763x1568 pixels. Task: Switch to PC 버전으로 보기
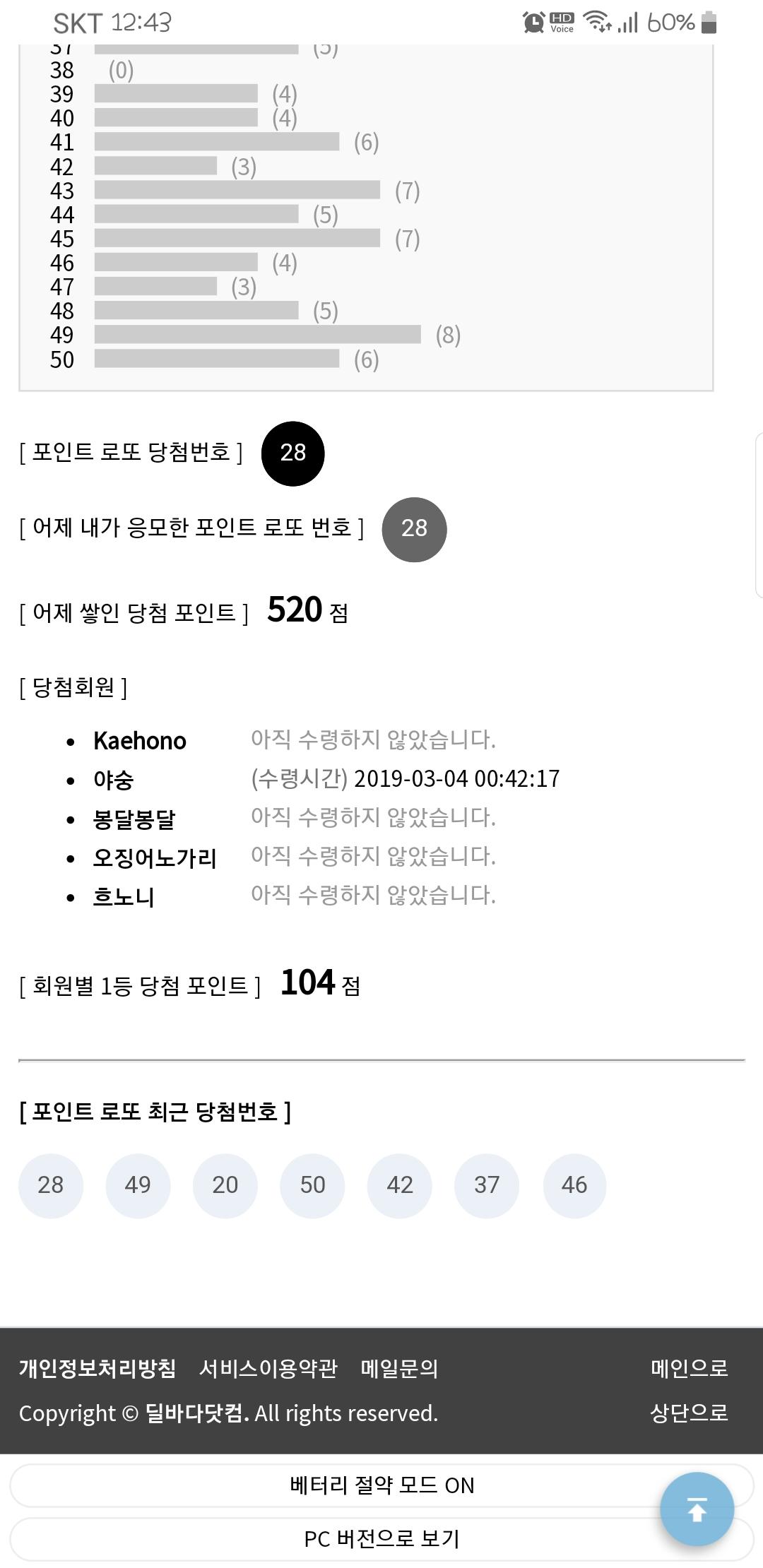click(381, 1538)
